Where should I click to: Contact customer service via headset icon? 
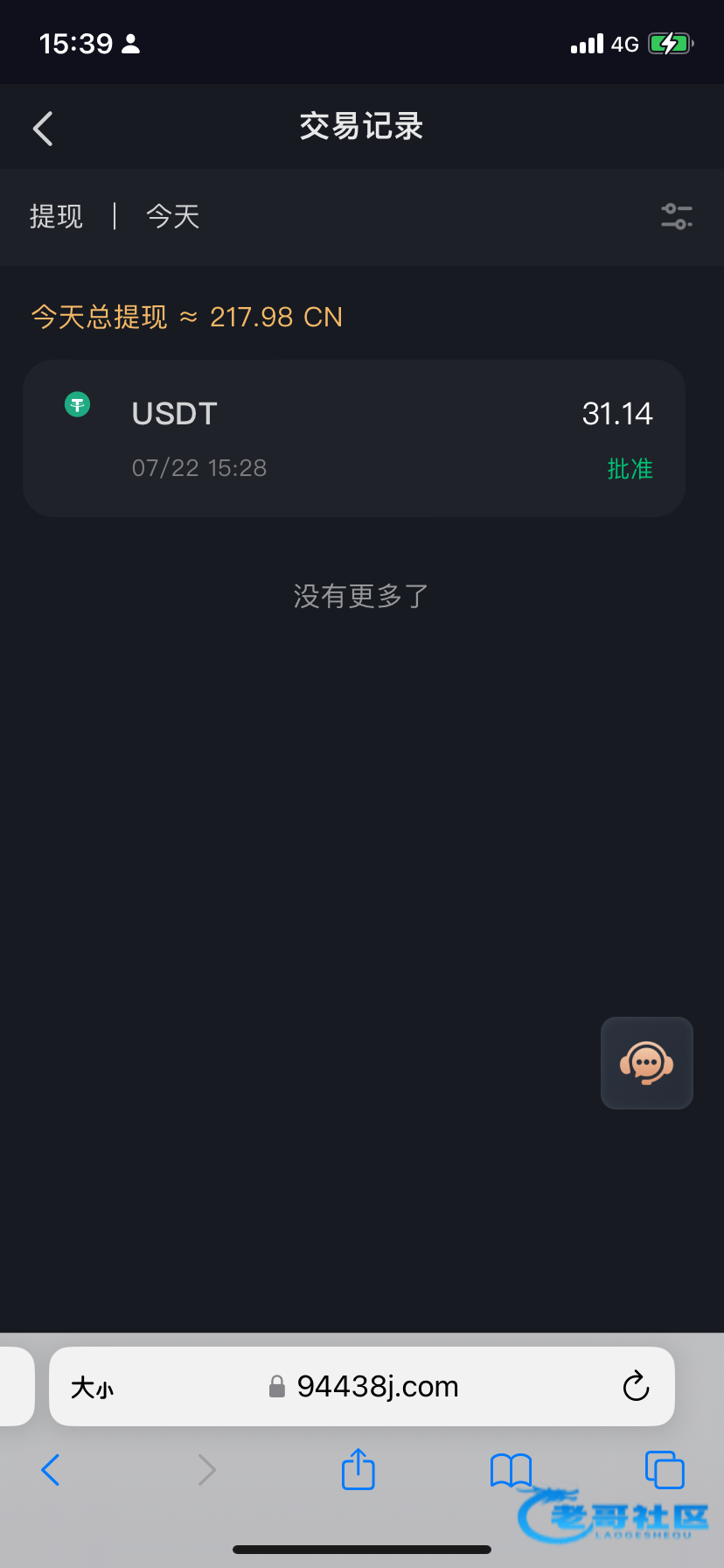click(x=646, y=1063)
